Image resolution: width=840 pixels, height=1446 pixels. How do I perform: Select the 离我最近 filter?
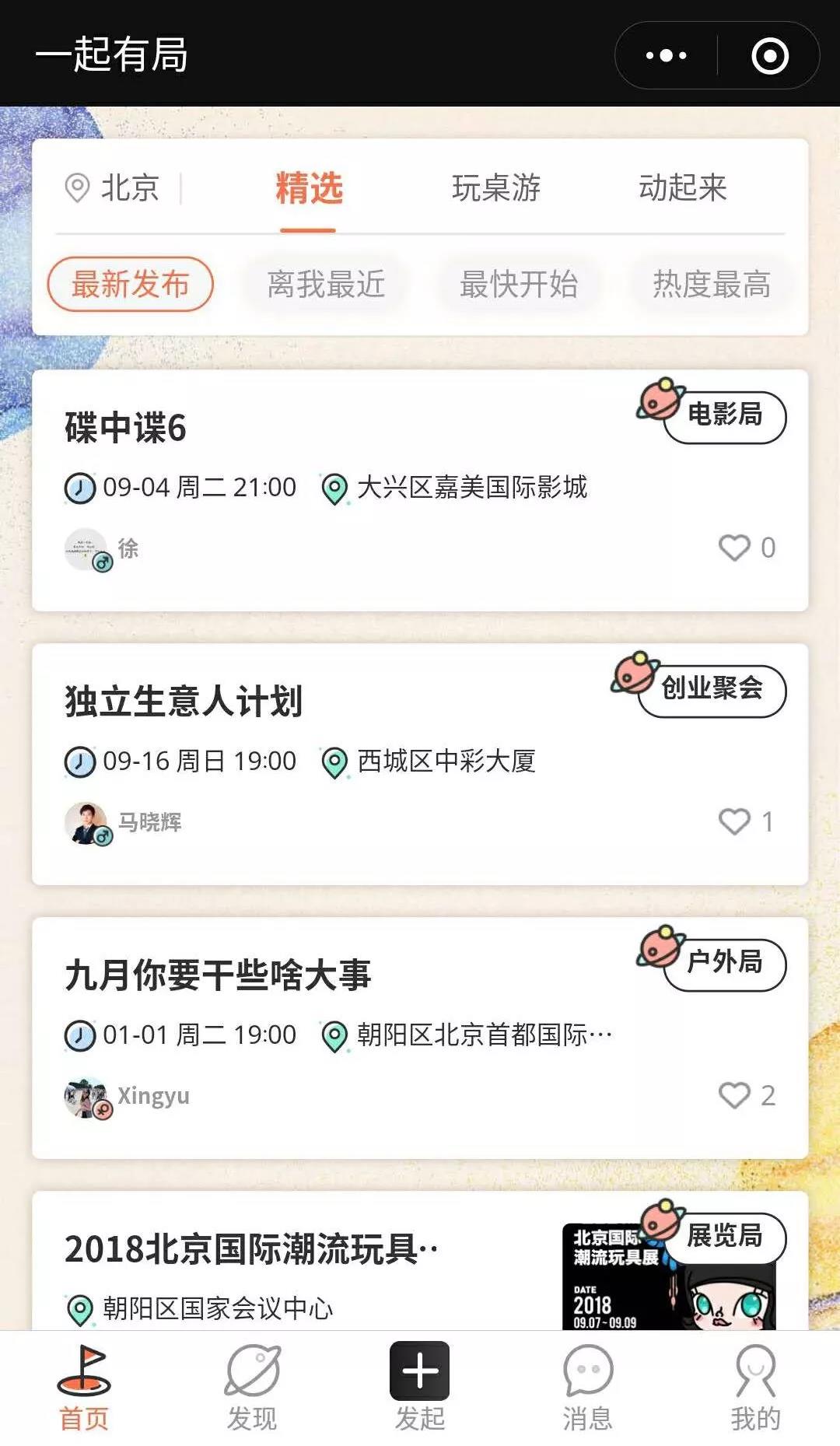coord(327,284)
